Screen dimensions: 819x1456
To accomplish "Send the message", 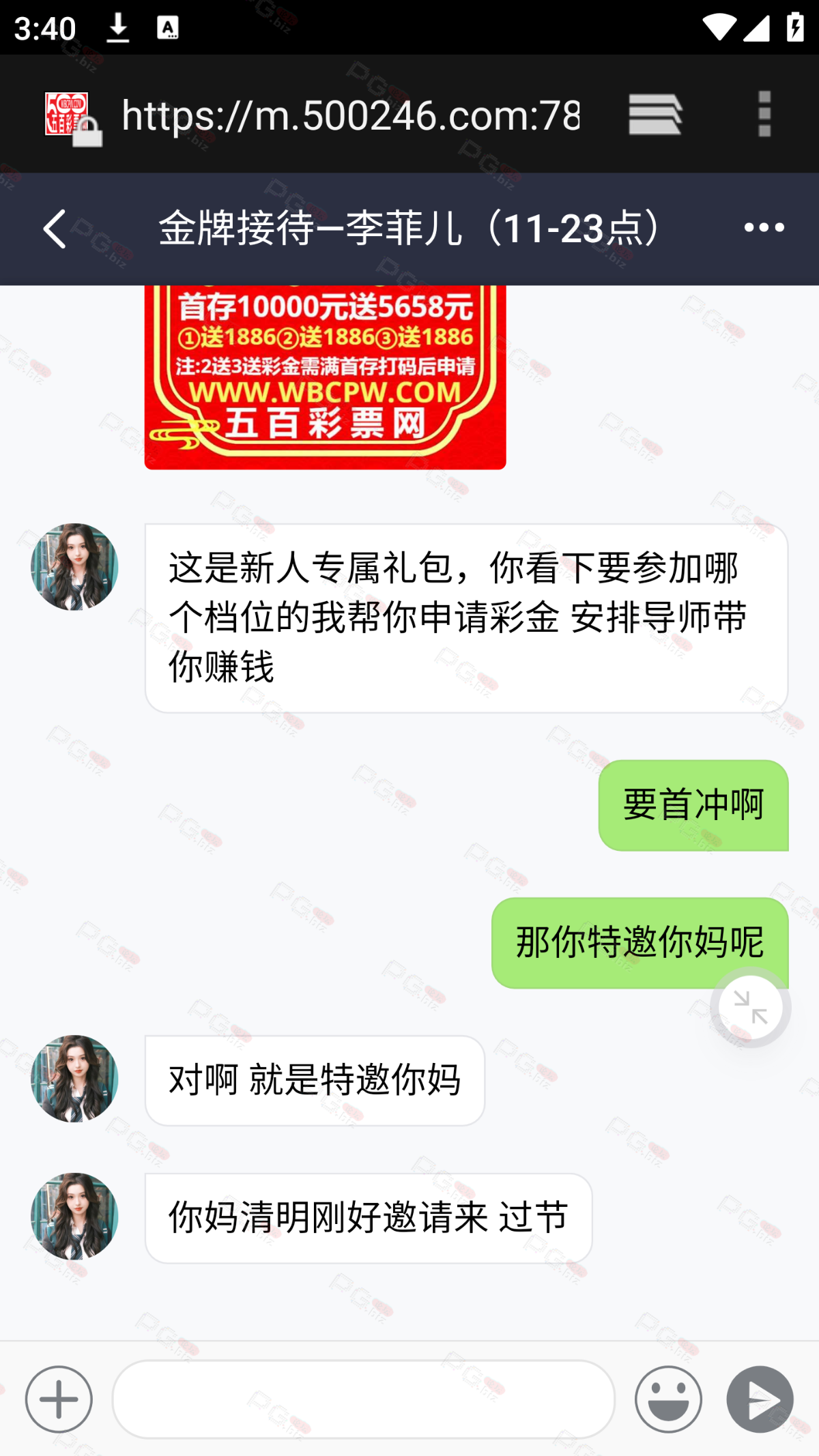I will click(x=760, y=1399).
